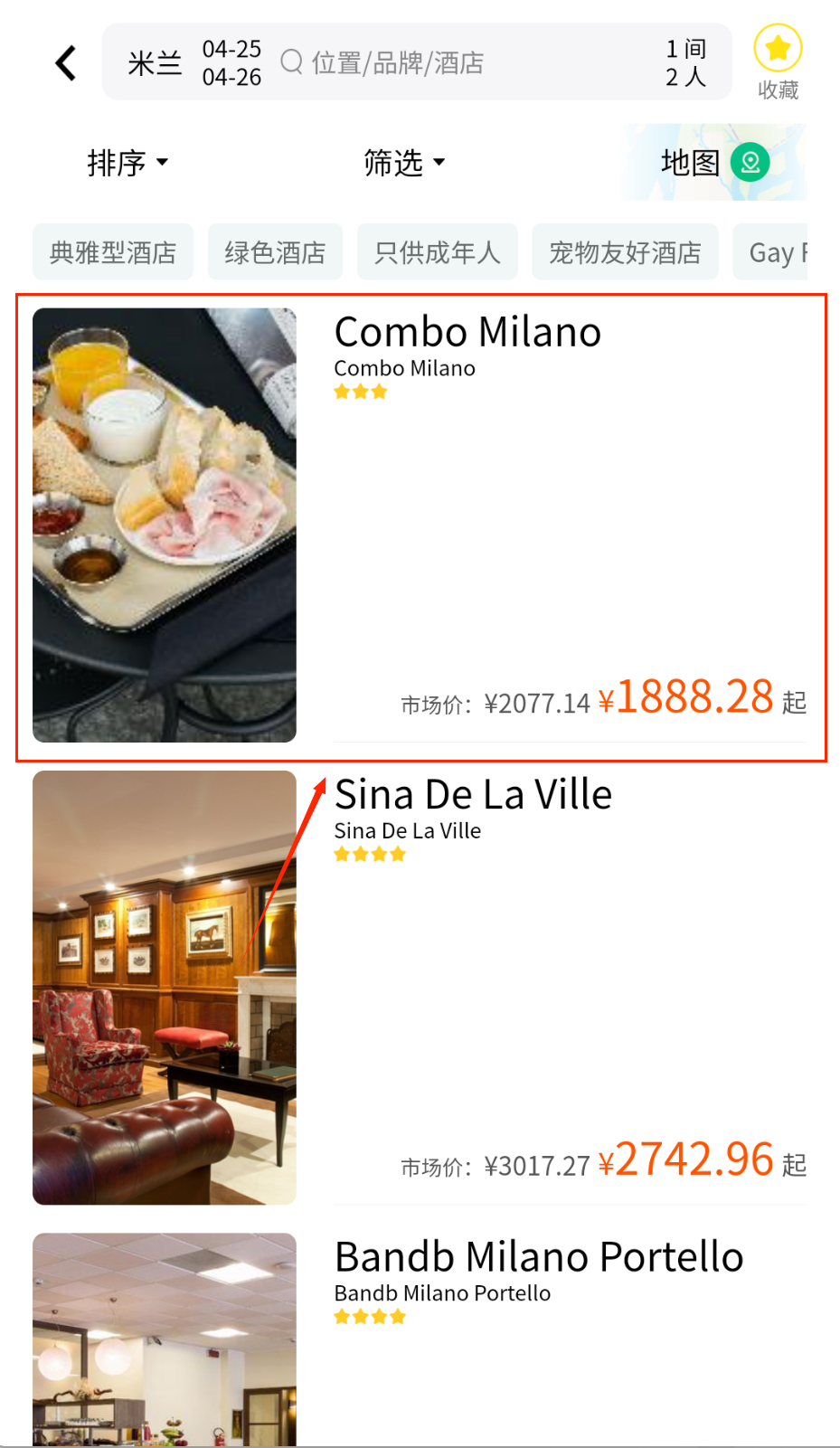Go back using the arrow icon
This screenshot has width=840, height=1448.
(x=66, y=63)
